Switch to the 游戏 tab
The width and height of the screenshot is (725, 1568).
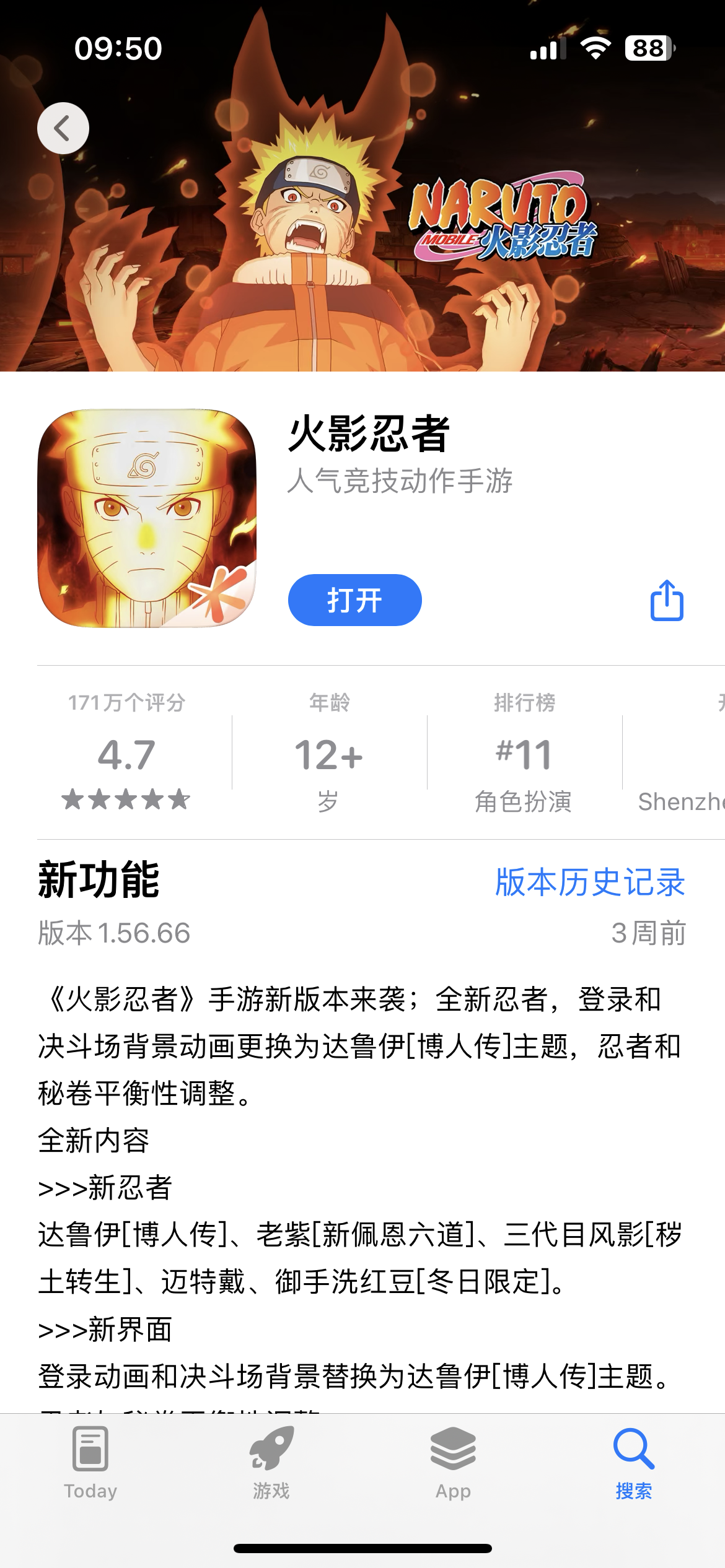click(x=271, y=1463)
